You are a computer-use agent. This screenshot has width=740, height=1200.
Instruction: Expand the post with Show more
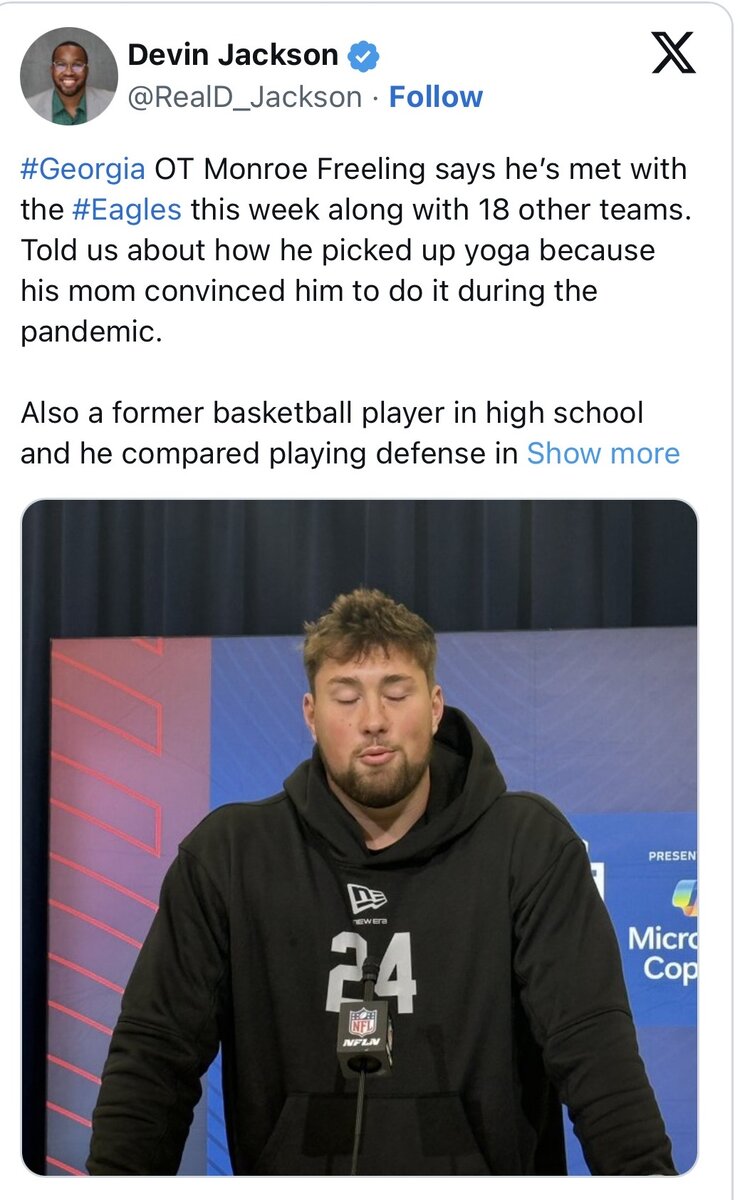pyautogui.click(x=603, y=453)
